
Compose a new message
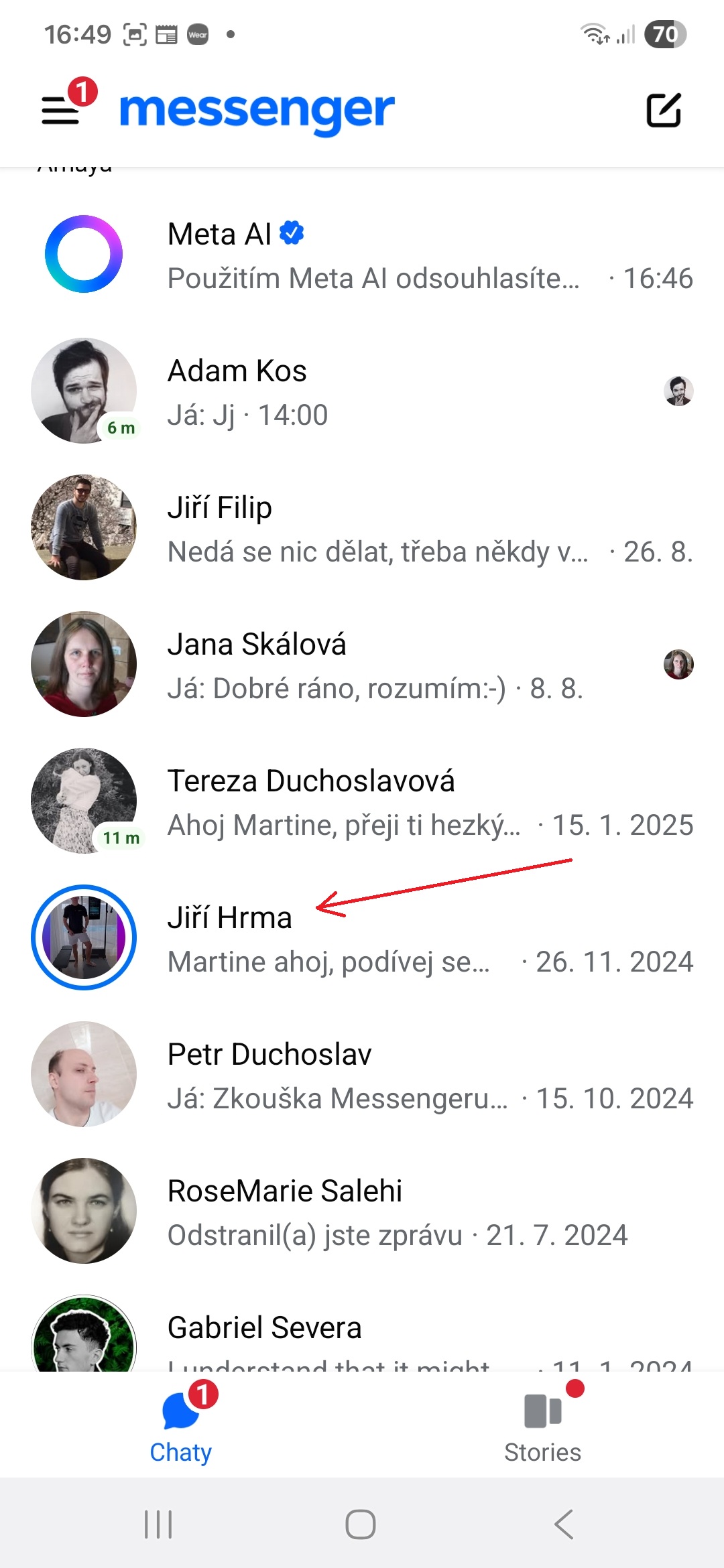click(x=663, y=110)
